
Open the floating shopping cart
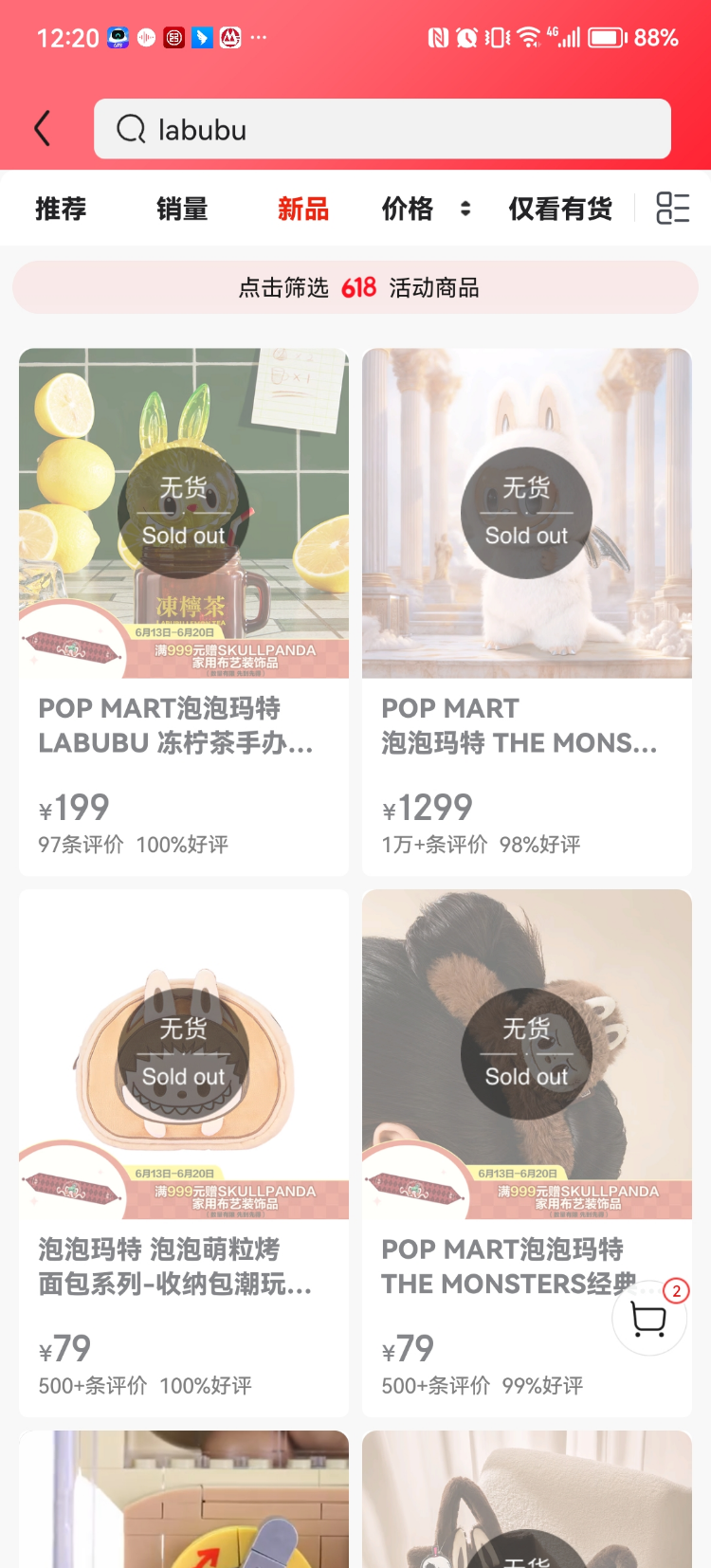(x=649, y=1319)
